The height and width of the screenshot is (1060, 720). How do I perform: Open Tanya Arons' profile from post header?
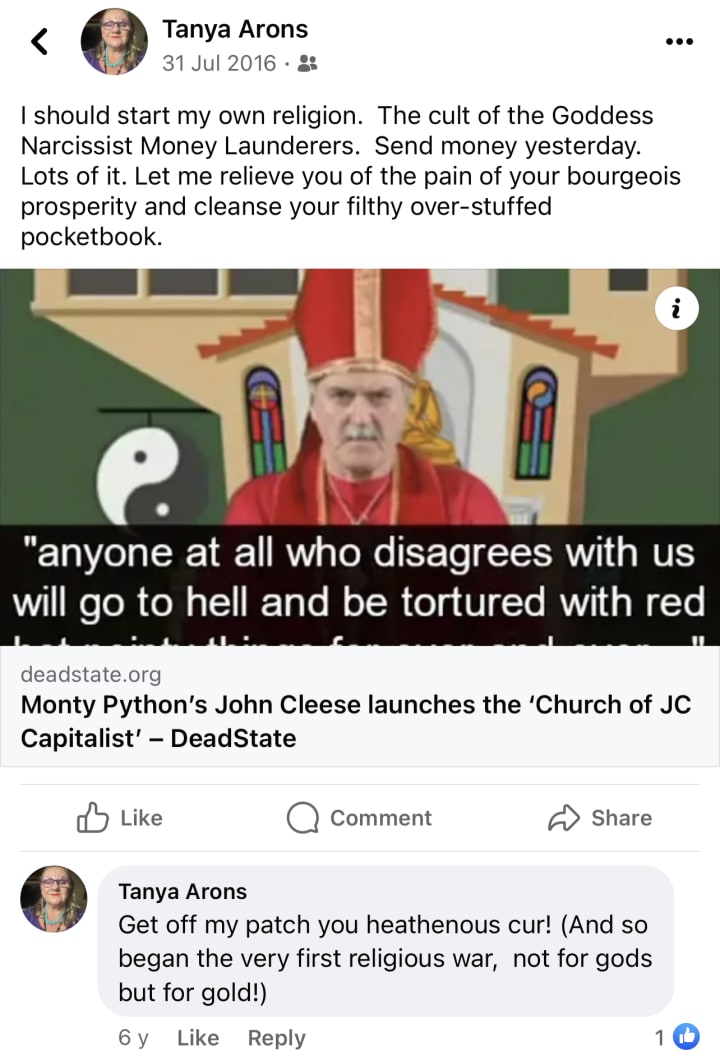pos(235,30)
